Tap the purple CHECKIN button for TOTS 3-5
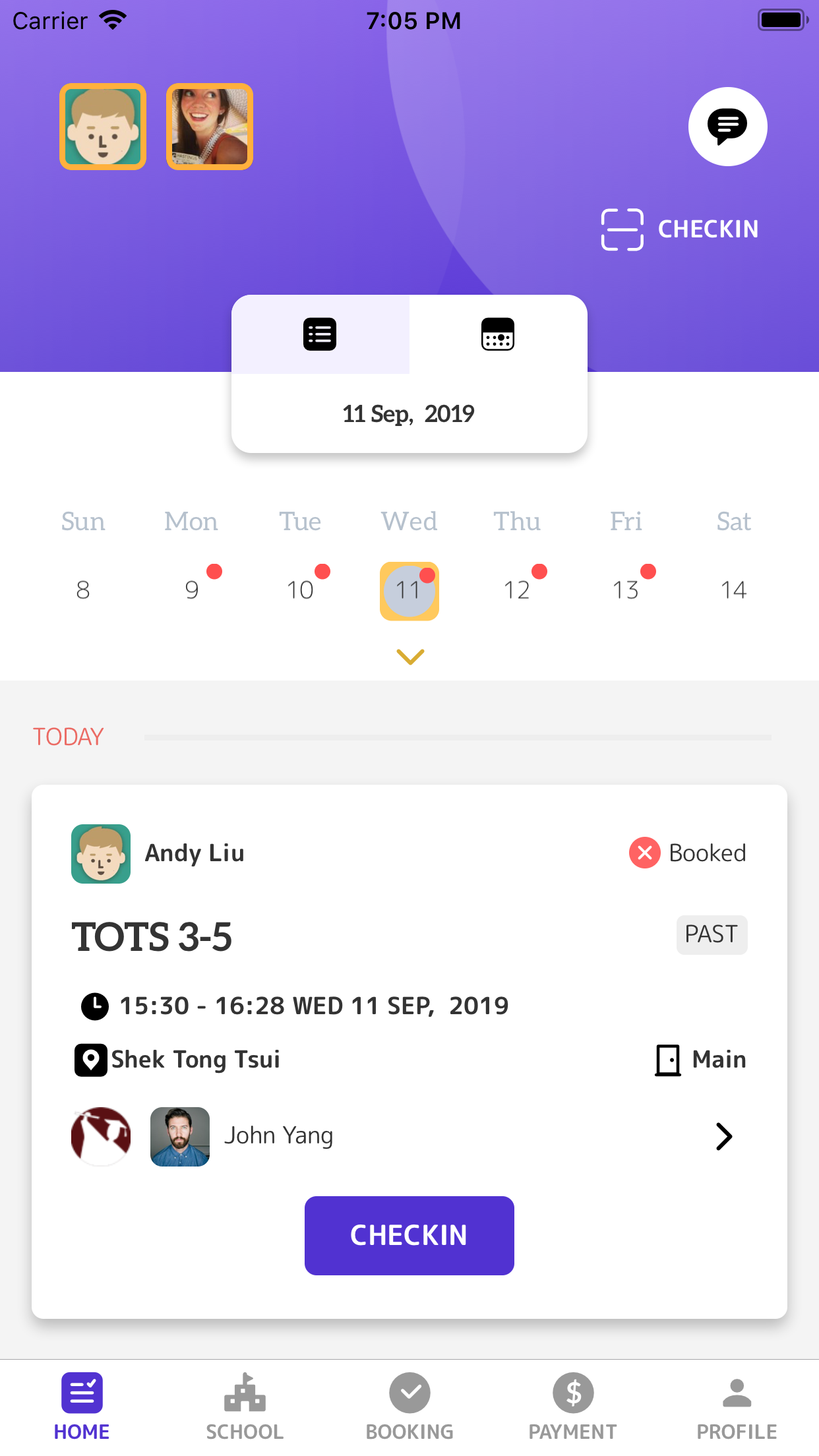This screenshot has width=819, height=1456. [x=409, y=1236]
